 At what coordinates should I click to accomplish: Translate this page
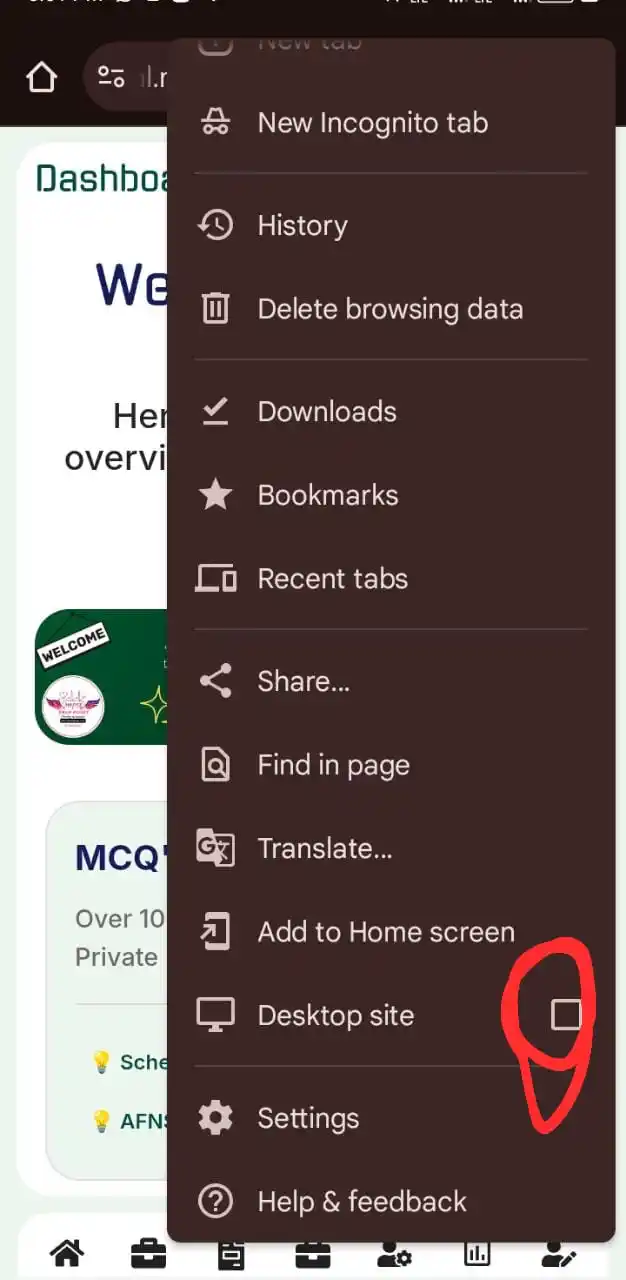tap(325, 849)
